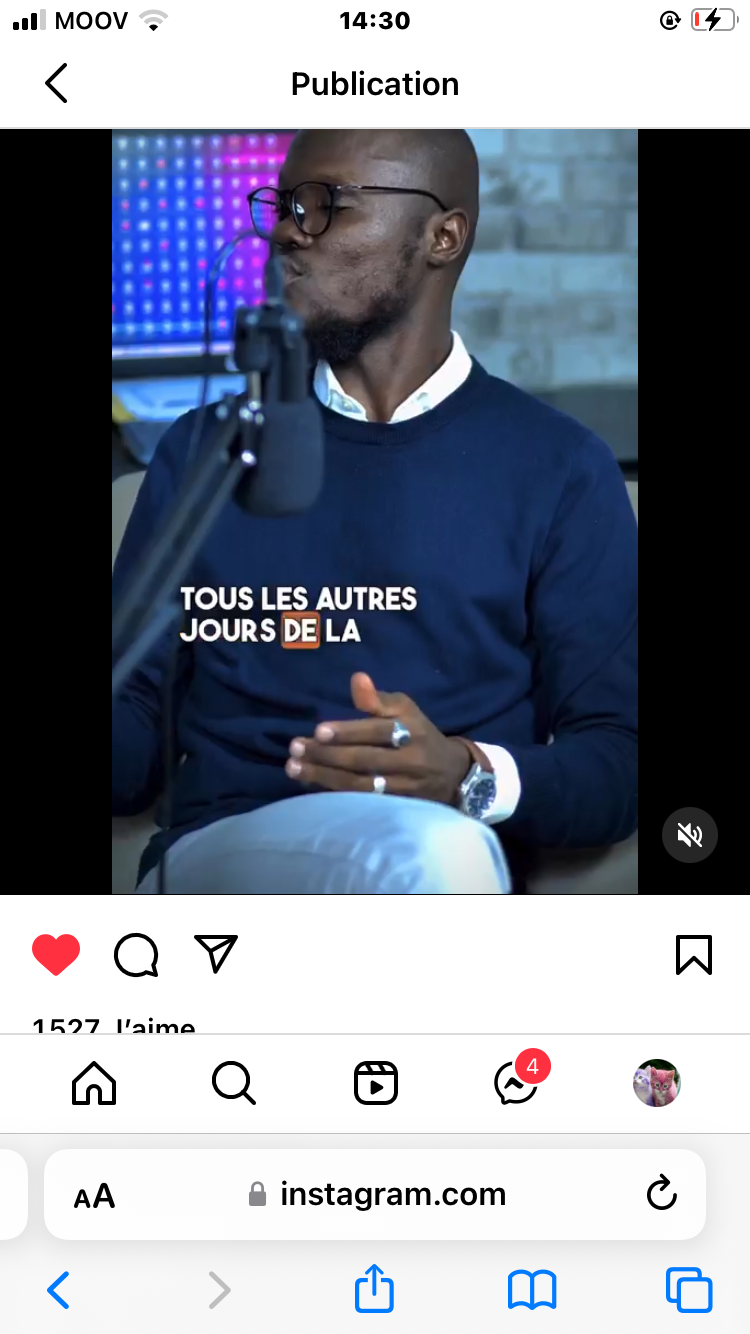Image resolution: width=750 pixels, height=1334 pixels.
Task: Open the comments on this post
Action: click(x=136, y=955)
